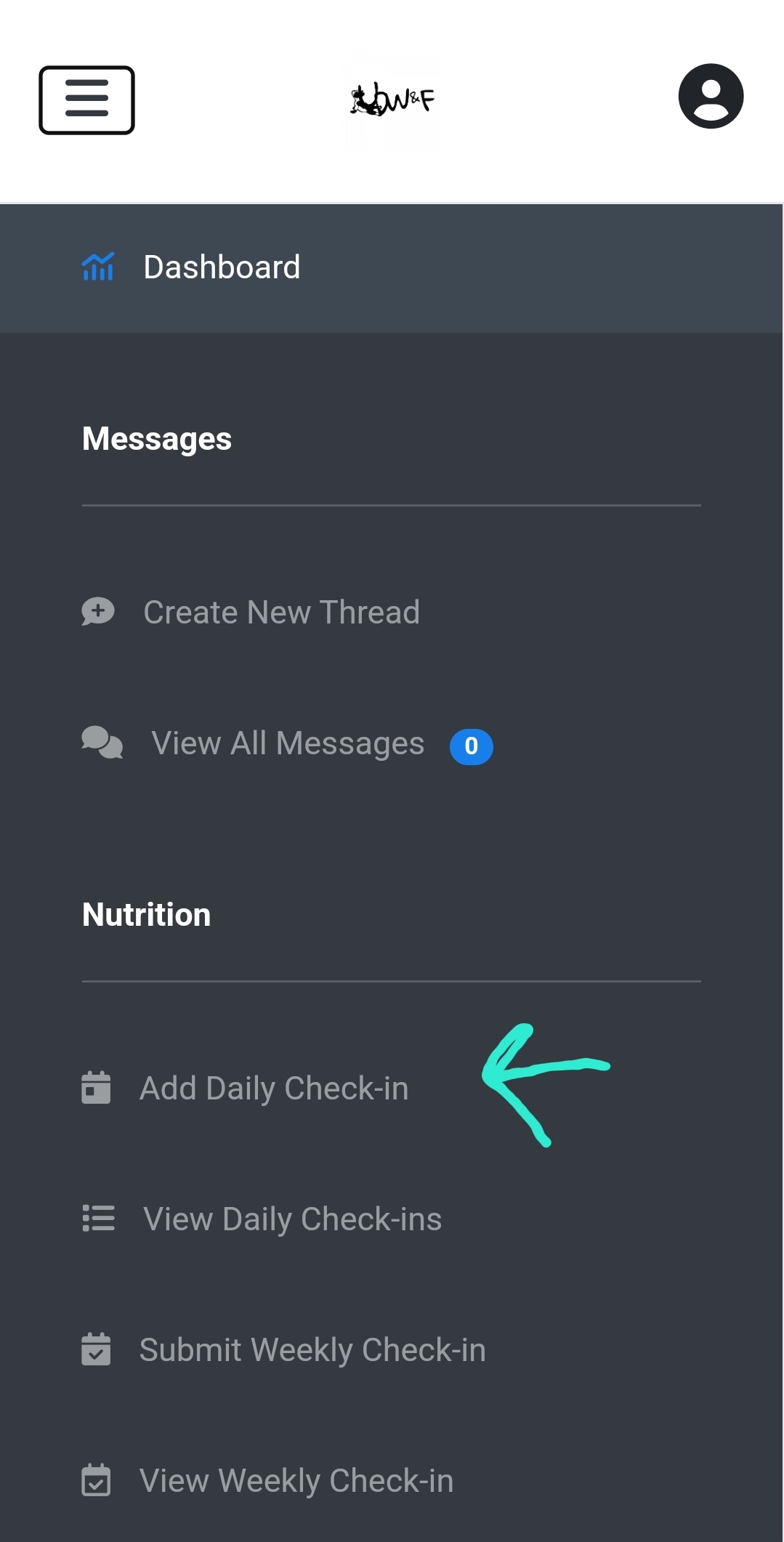Image resolution: width=784 pixels, height=1542 pixels.
Task: Open View All Messages
Action: 288,743
